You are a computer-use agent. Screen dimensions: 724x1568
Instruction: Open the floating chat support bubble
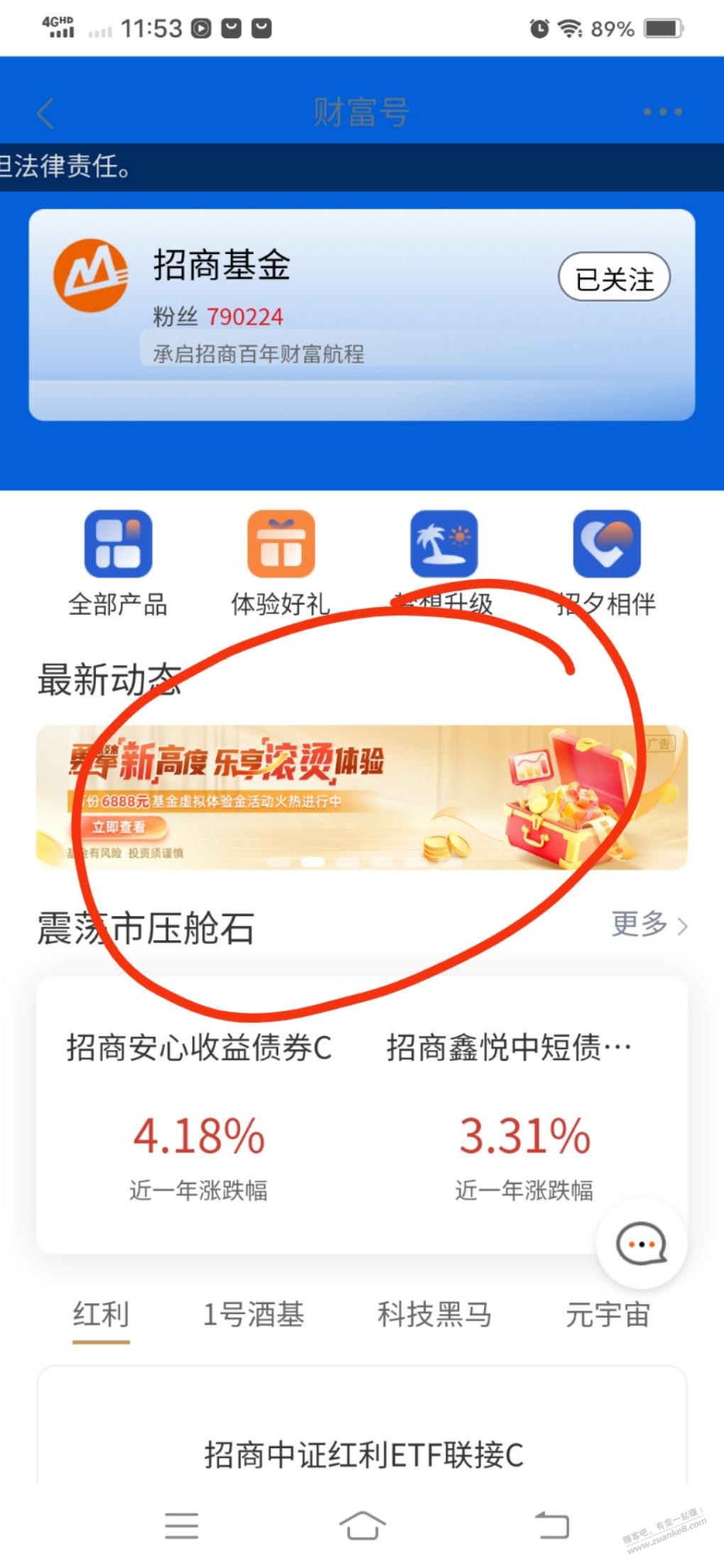(642, 1244)
